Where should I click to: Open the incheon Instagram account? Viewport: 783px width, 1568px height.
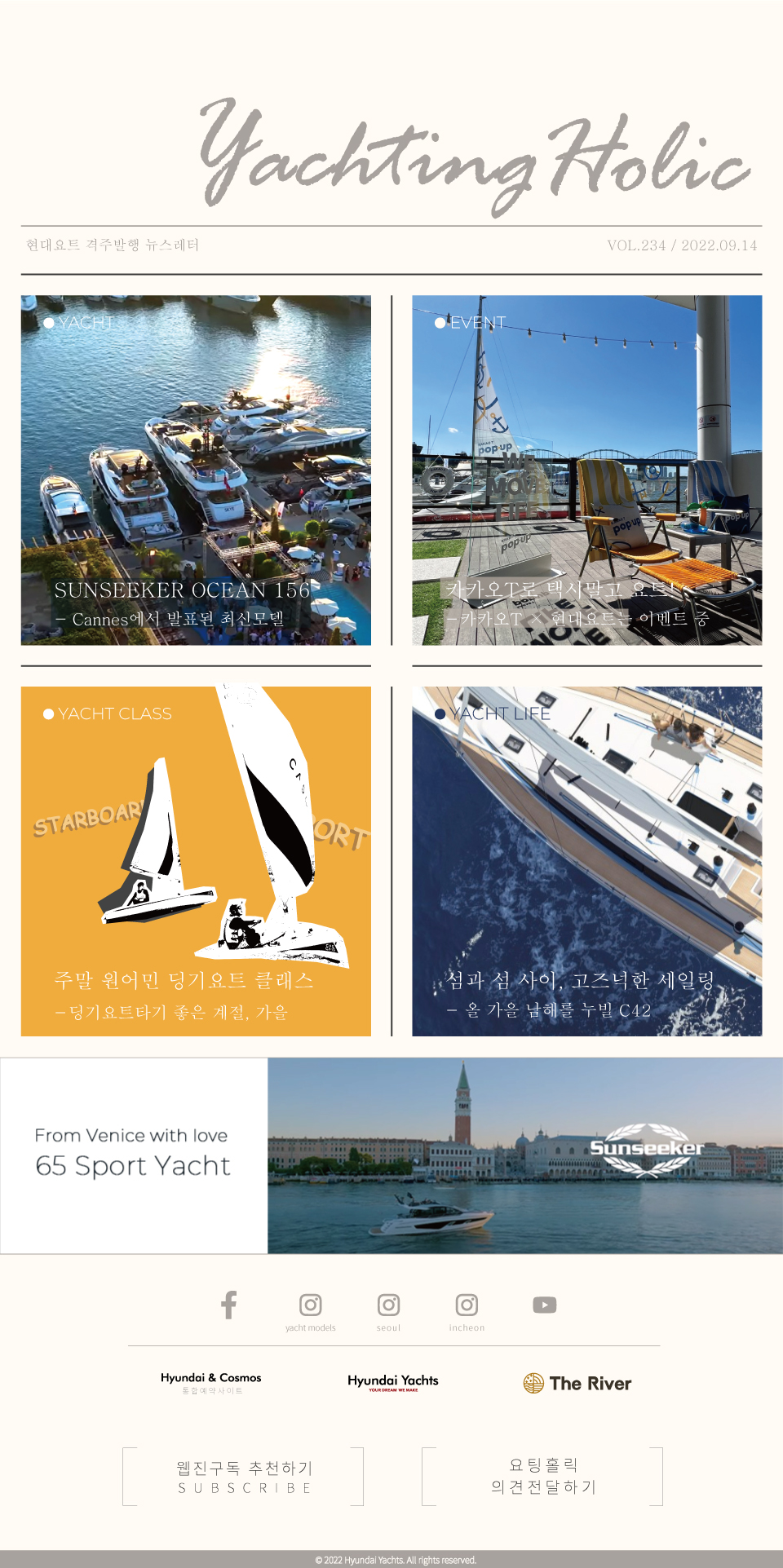click(467, 1305)
